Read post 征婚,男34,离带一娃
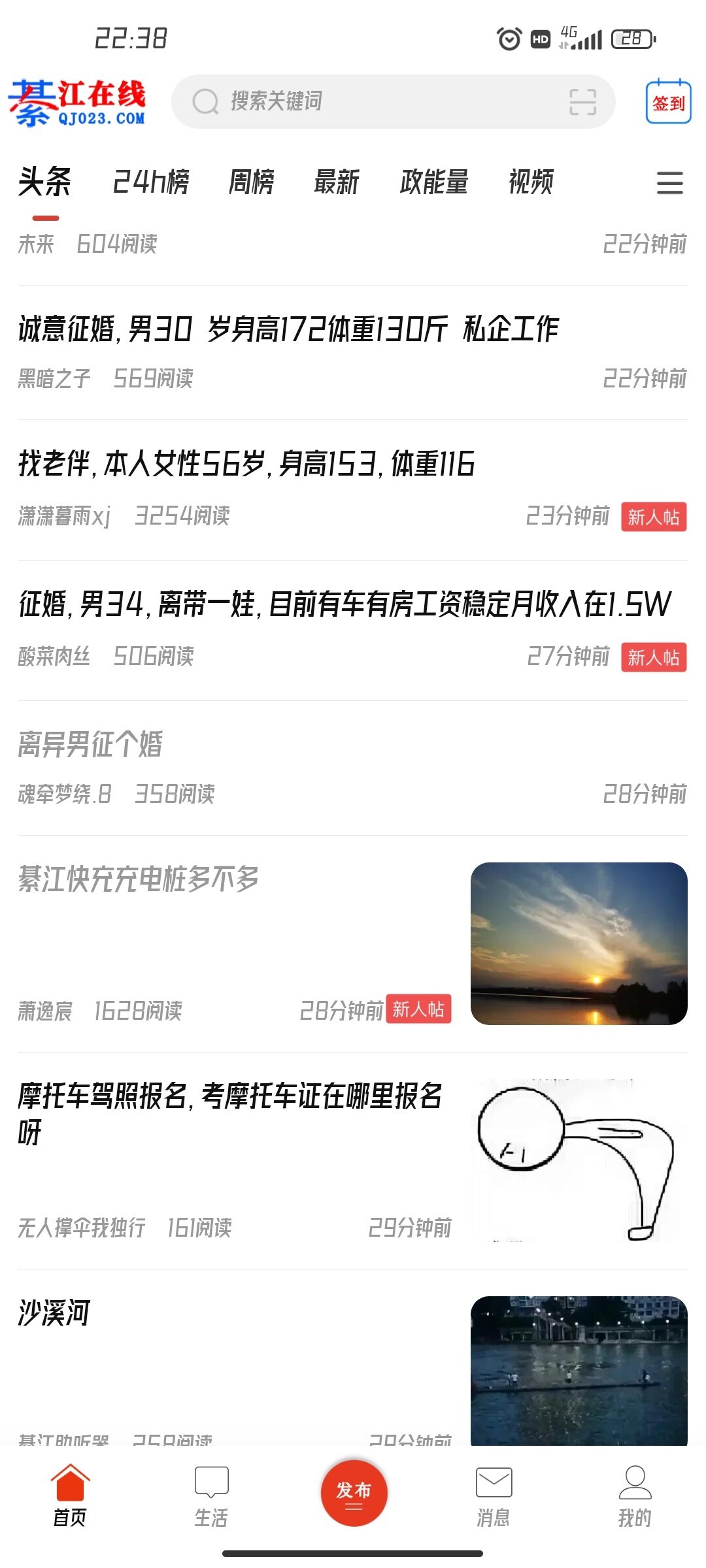 (345, 604)
